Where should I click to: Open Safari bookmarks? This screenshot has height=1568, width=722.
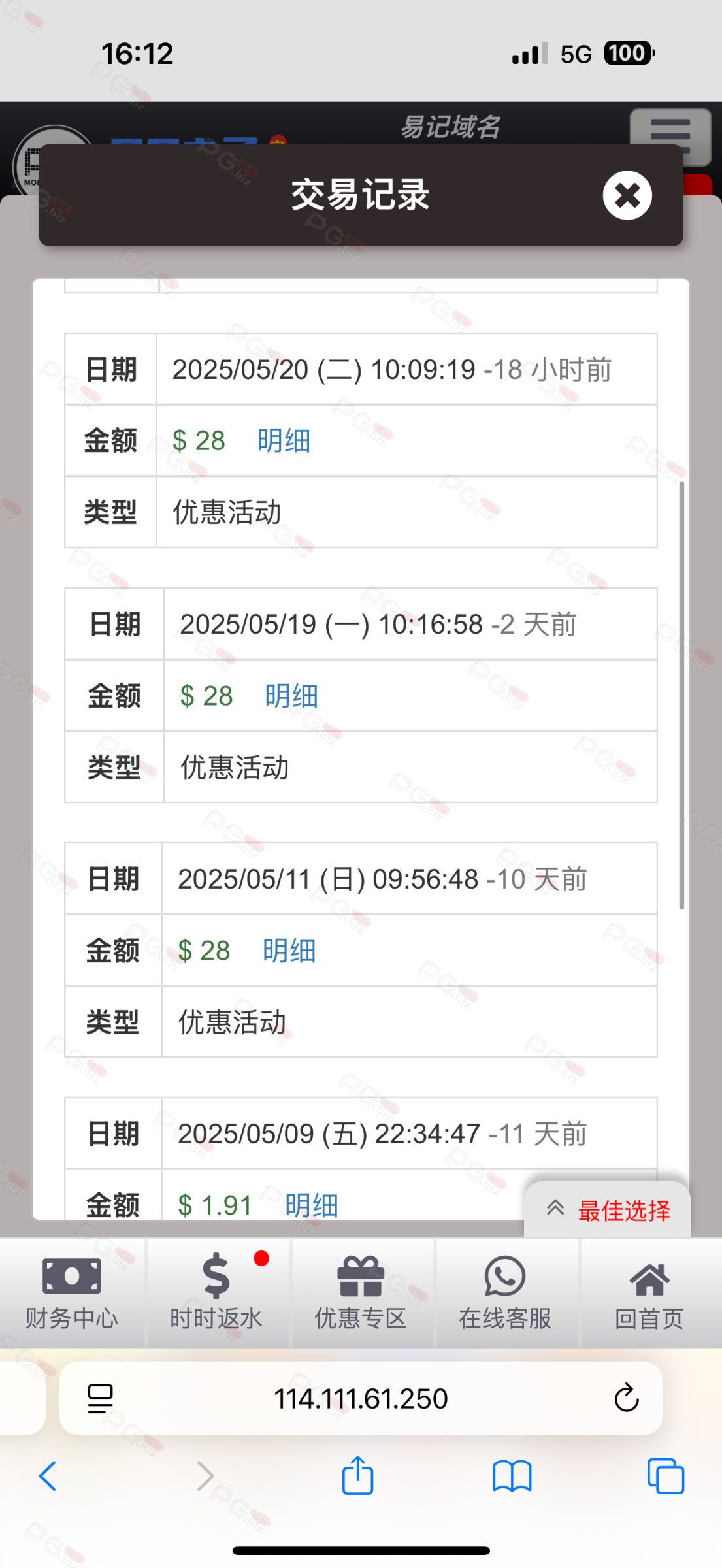pos(512,1476)
